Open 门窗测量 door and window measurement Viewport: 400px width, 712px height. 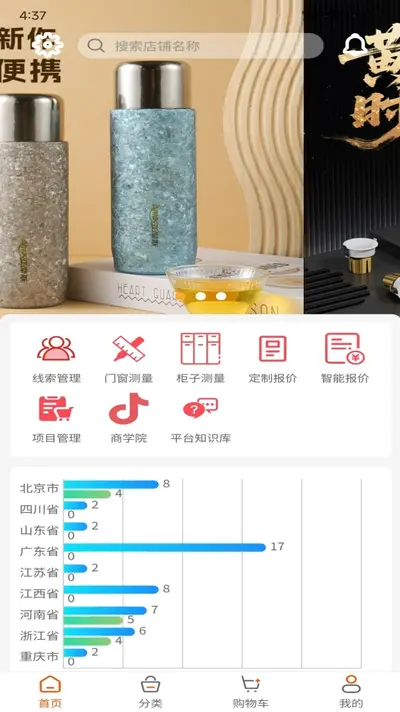(128, 359)
